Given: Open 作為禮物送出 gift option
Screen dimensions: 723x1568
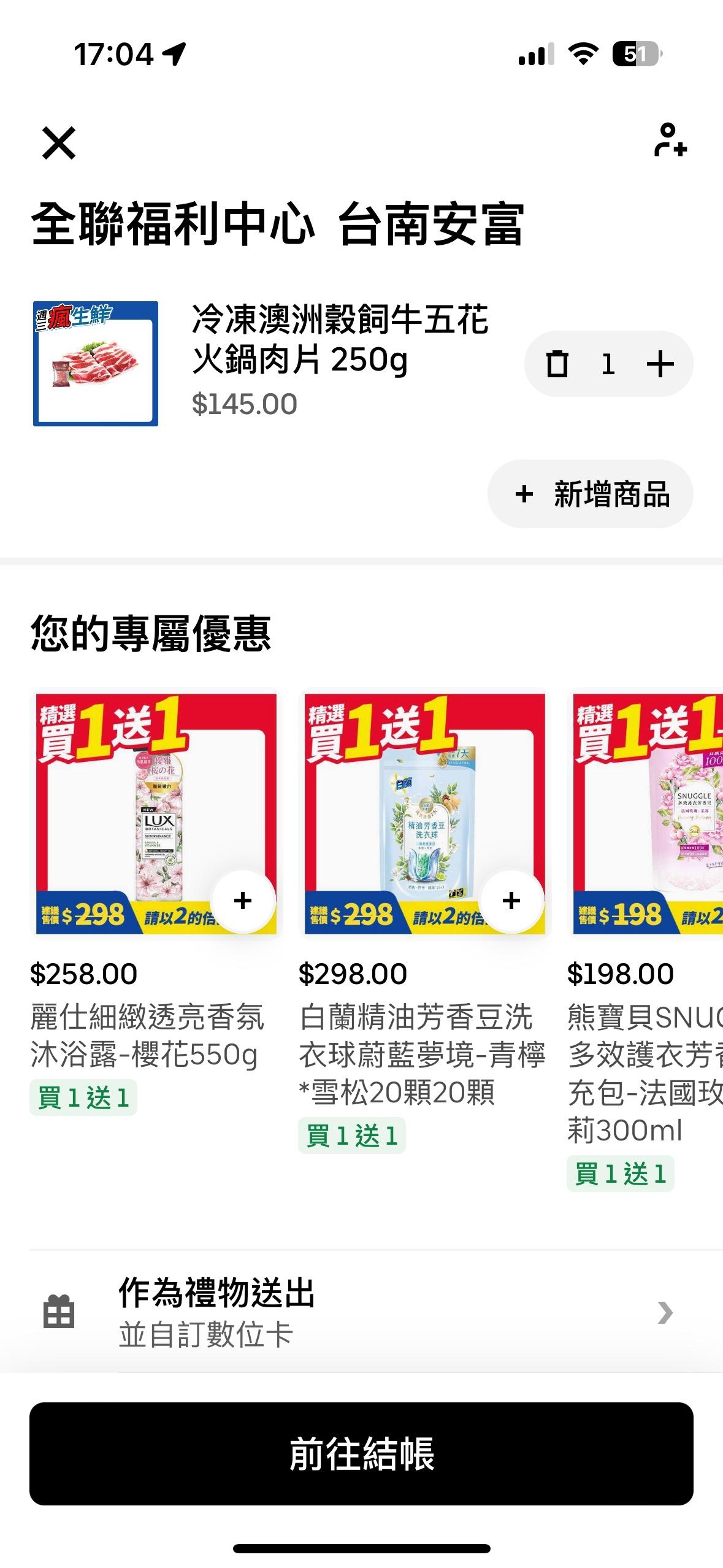Looking at the screenshot, I should (x=361, y=1312).
